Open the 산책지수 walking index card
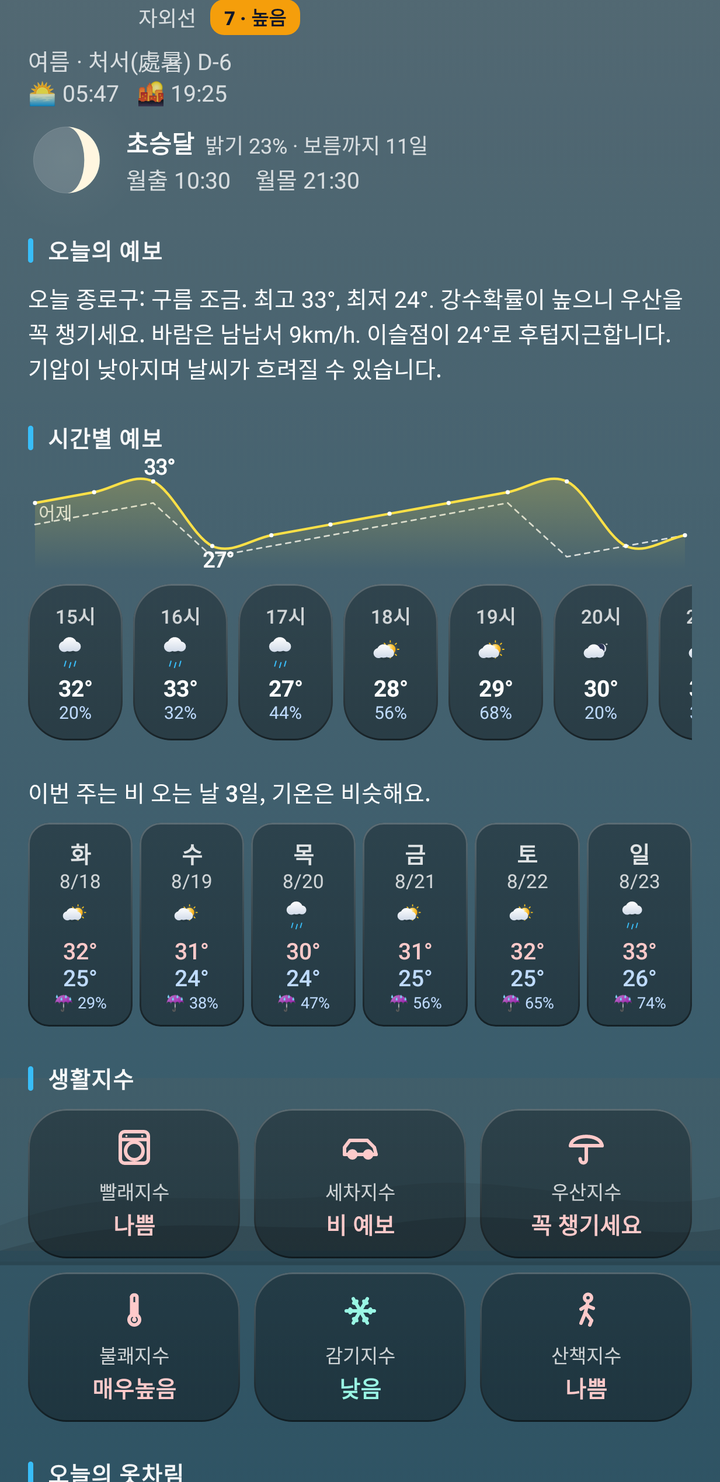Image resolution: width=720 pixels, height=1482 pixels. tap(586, 1348)
